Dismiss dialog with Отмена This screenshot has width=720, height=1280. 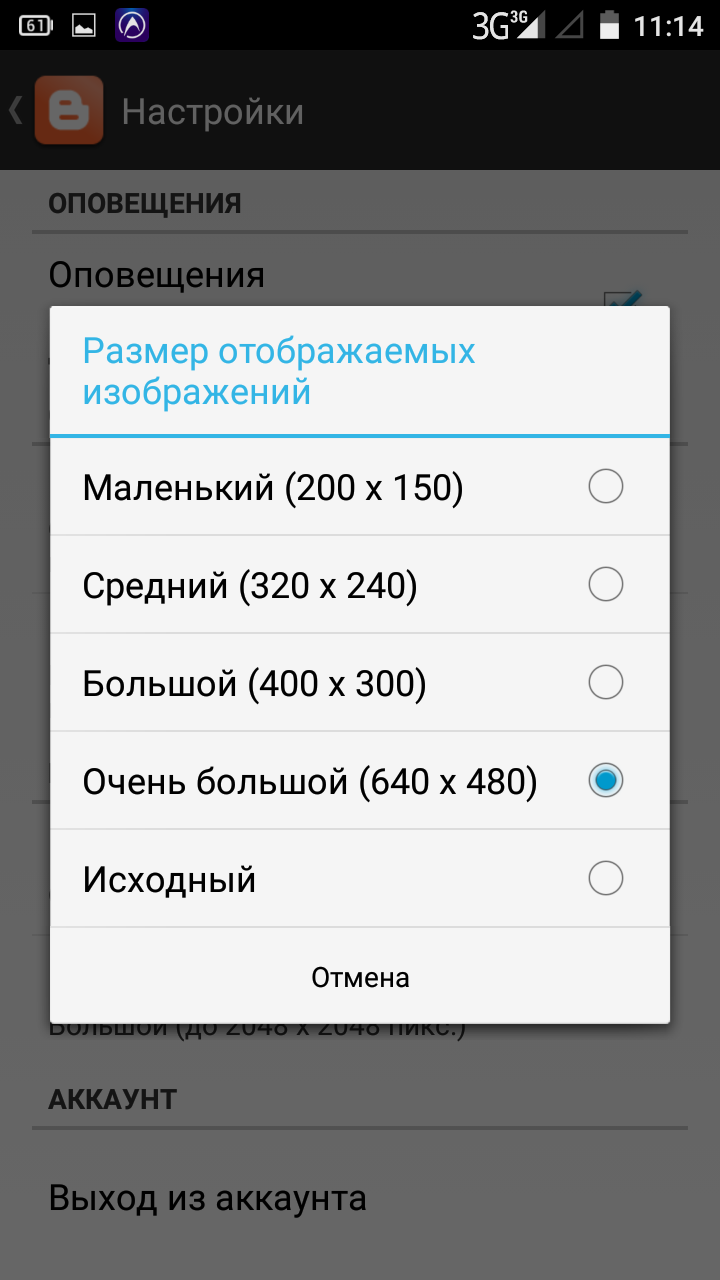tap(360, 977)
